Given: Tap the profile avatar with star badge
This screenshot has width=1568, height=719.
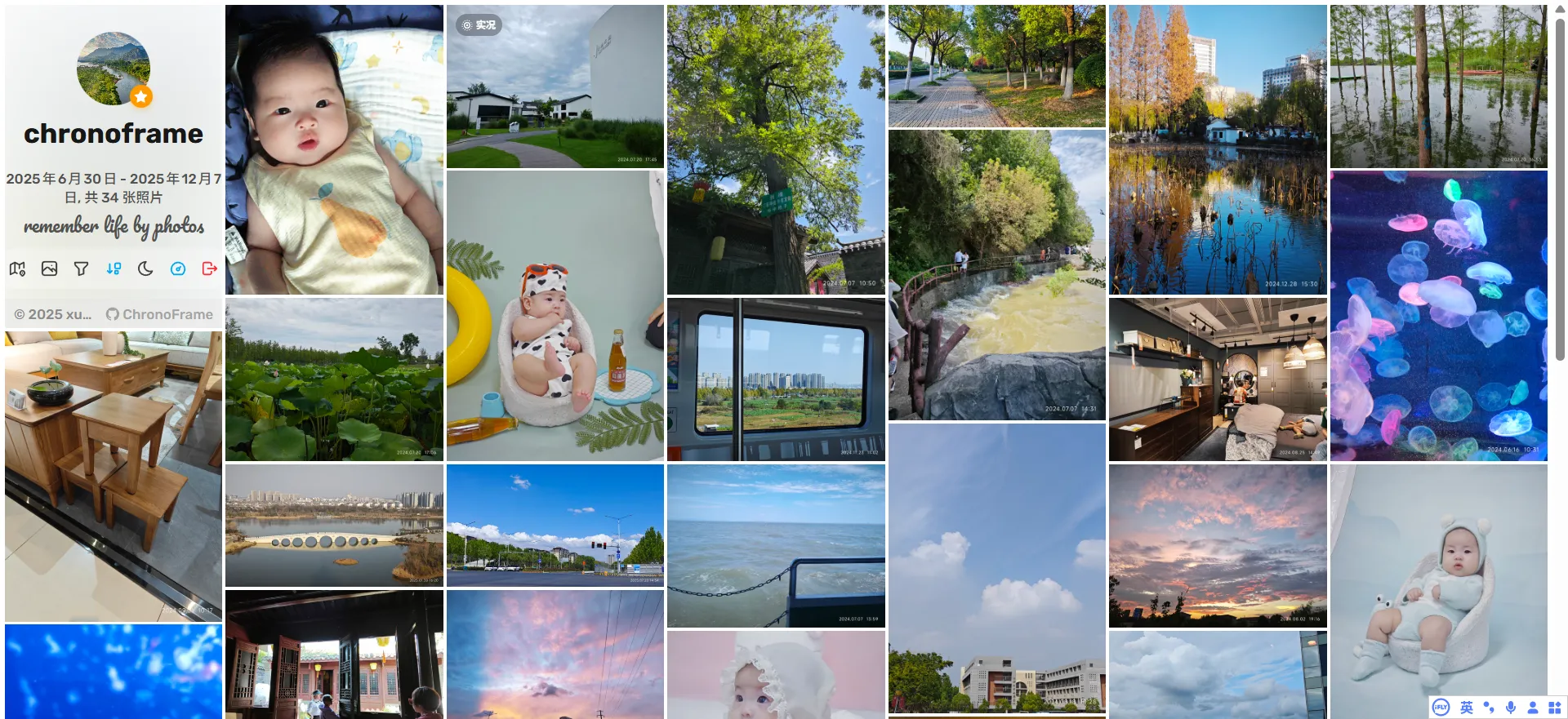Looking at the screenshot, I should [114, 69].
